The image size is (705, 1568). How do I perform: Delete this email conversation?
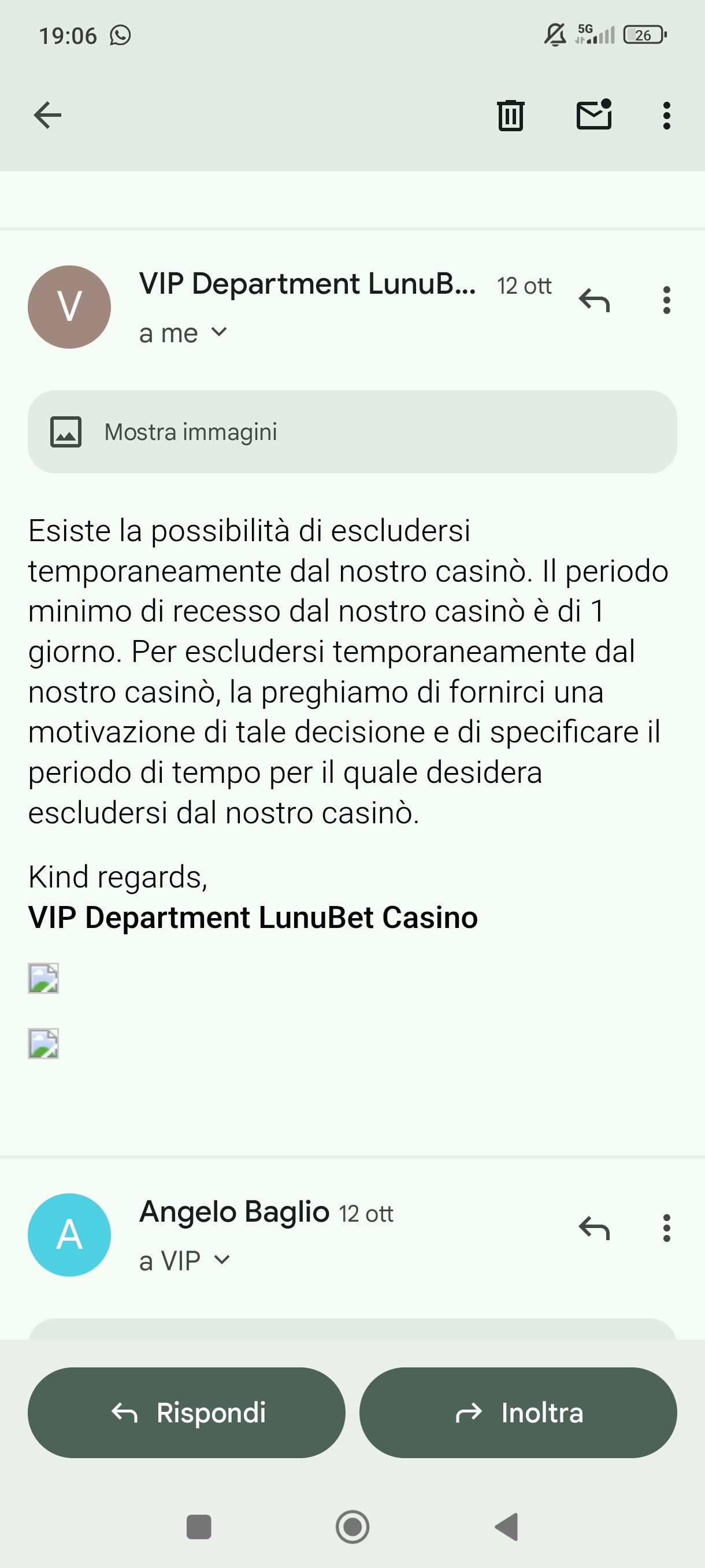[x=510, y=114]
